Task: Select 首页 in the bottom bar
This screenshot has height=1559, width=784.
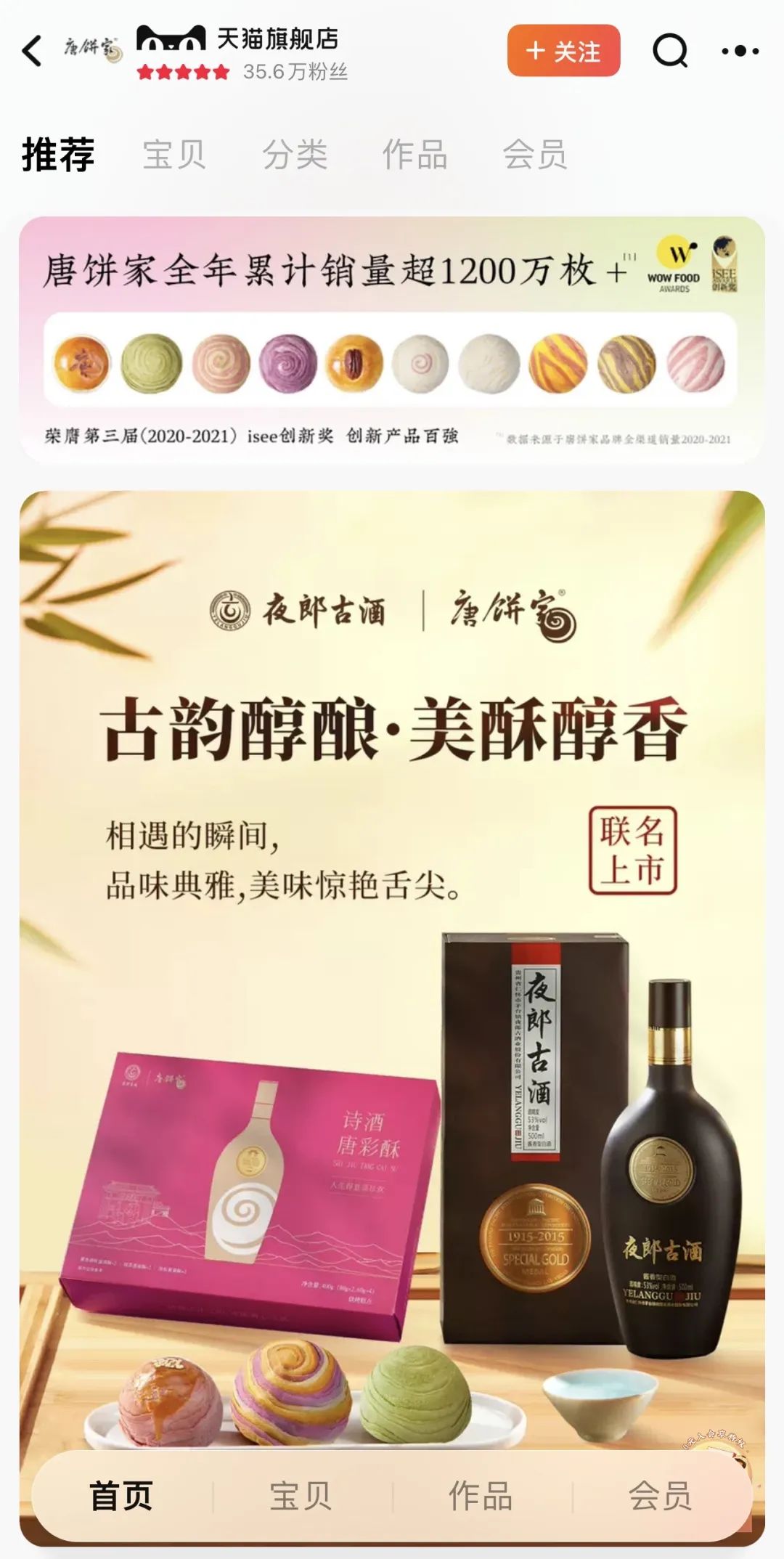Action: pyautogui.click(x=121, y=1496)
